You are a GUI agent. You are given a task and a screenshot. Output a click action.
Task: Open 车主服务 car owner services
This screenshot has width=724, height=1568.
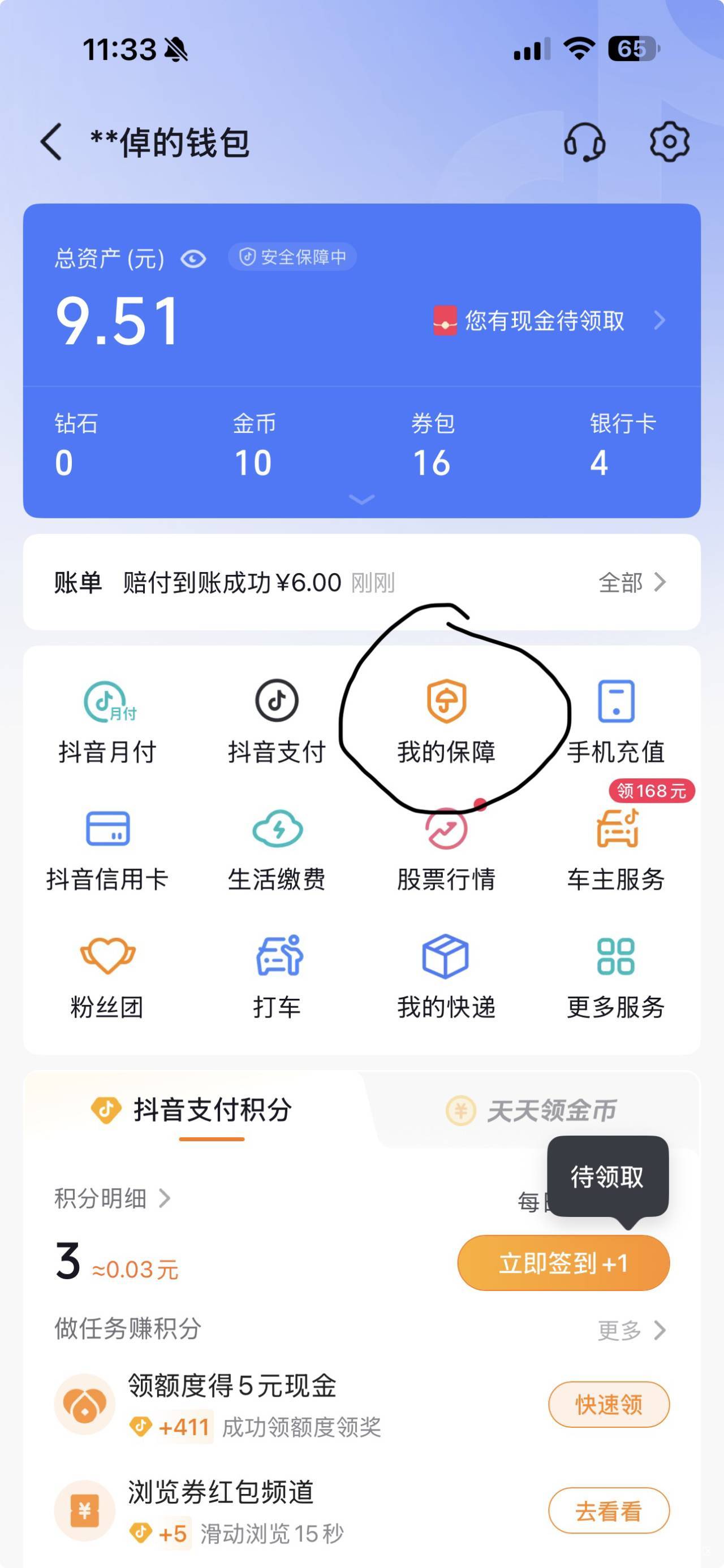(x=615, y=850)
